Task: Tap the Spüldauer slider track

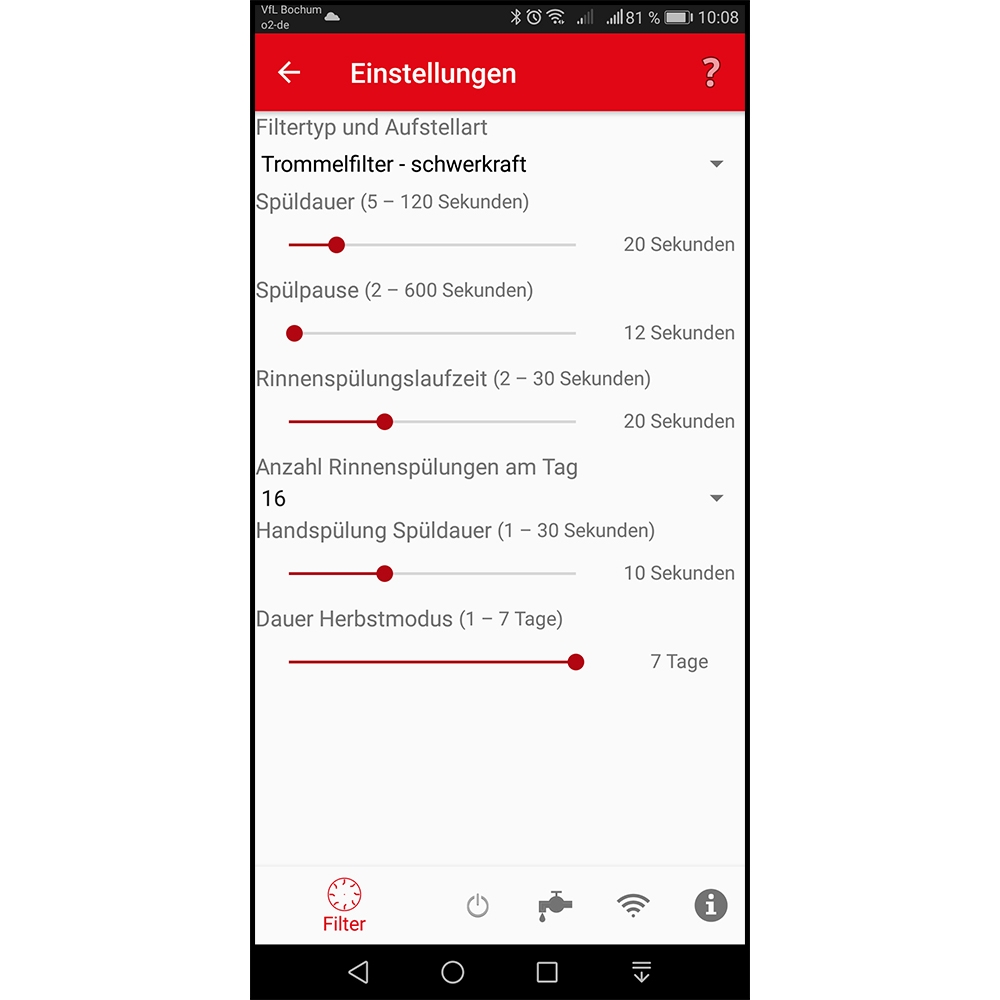Action: [x=432, y=245]
